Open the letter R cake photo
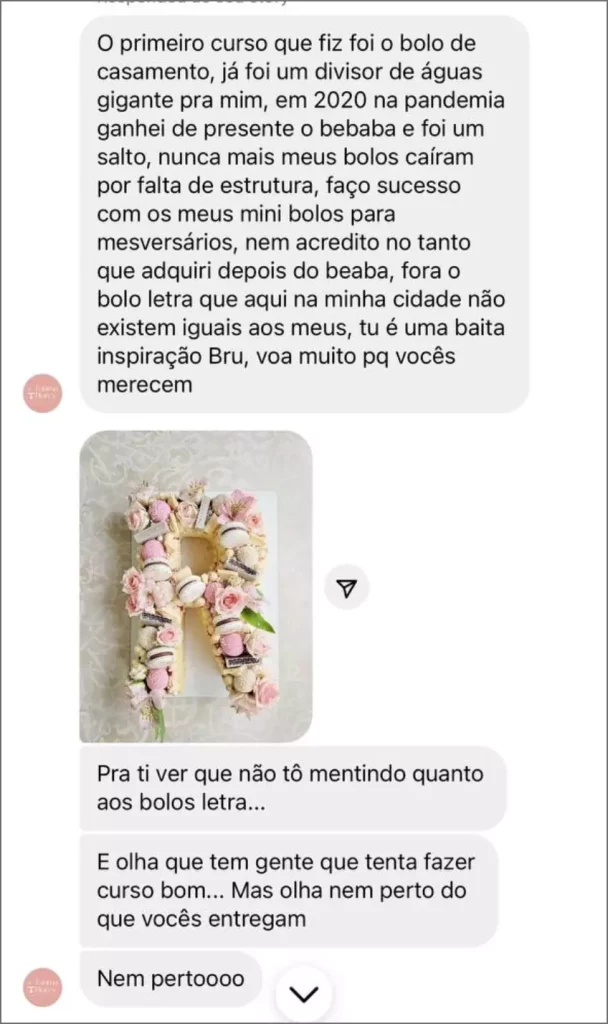The image size is (608, 1024). tap(196, 586)
